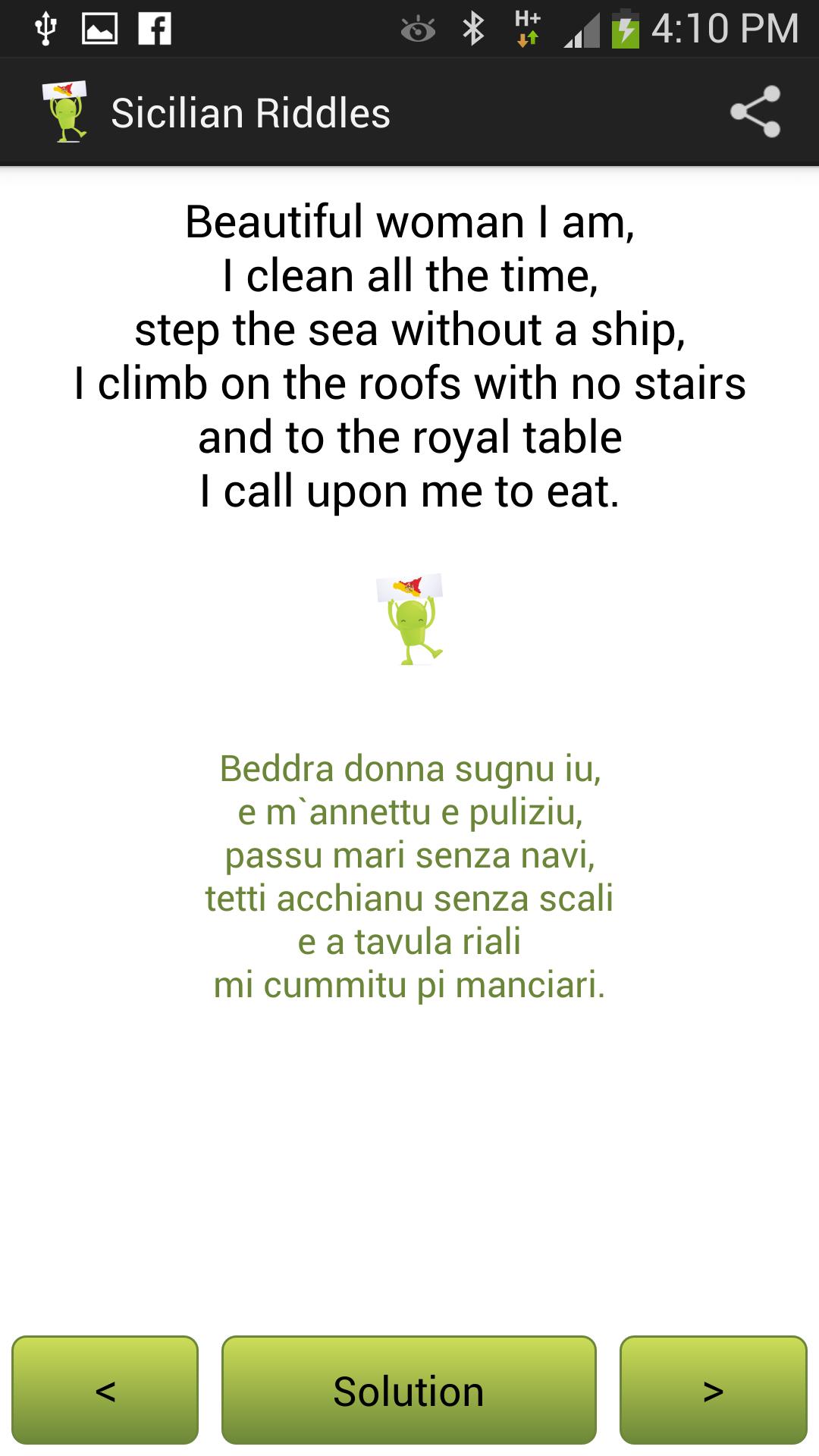Go to the previous riddle
819x1456 pixels.
pyautogui.click(x=105, y=1390)
